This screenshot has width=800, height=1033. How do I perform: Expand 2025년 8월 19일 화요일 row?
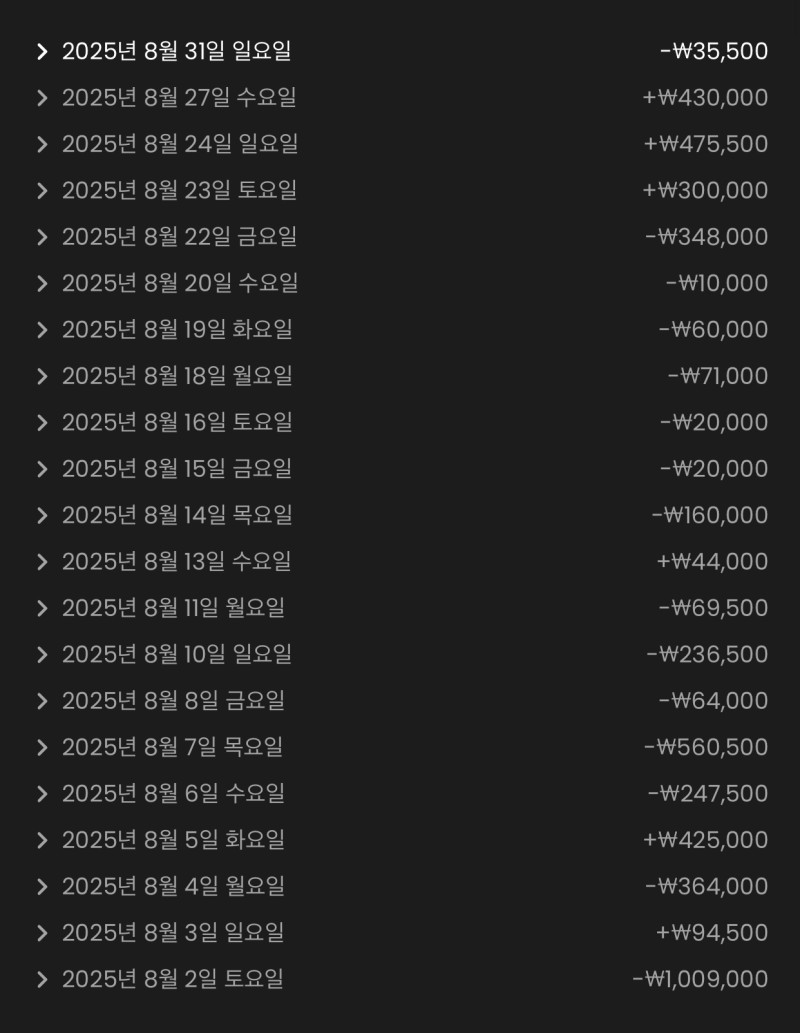[42, 330]
